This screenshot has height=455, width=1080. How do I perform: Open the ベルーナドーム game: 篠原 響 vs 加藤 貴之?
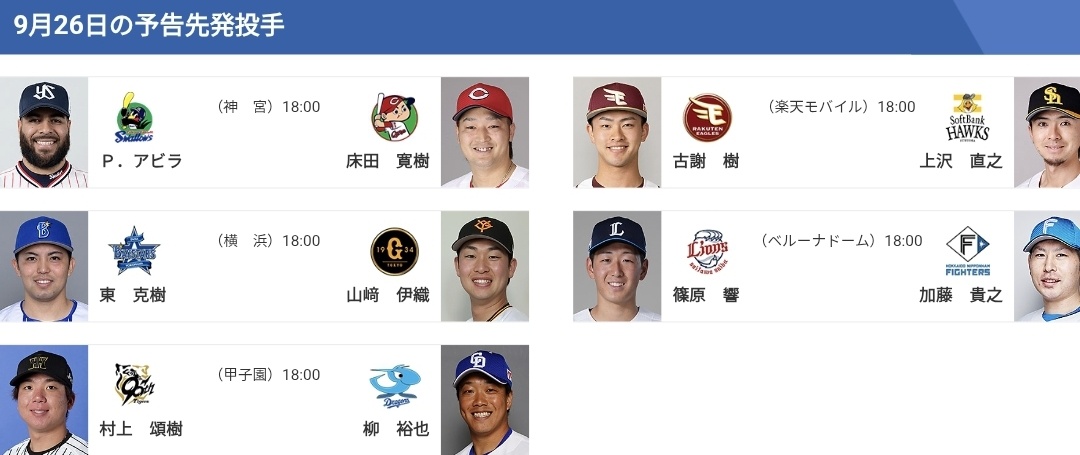click(x=838, y=267)
